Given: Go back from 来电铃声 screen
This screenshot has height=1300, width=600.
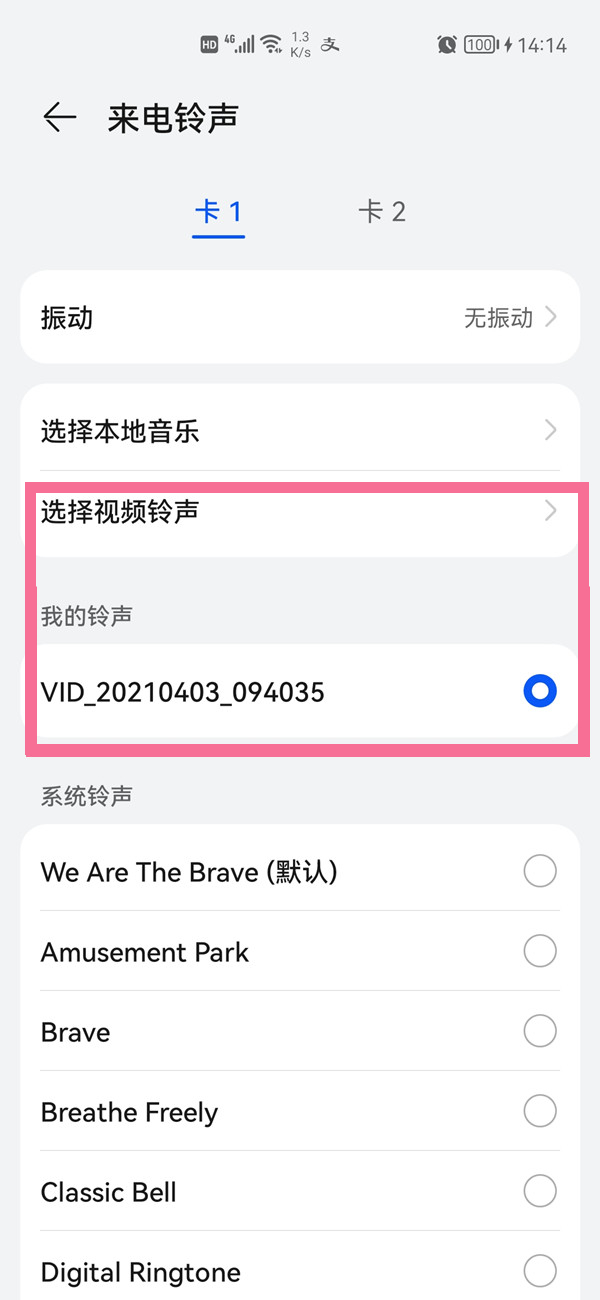Looking at the screenshot, I should [x=59, y=118].
